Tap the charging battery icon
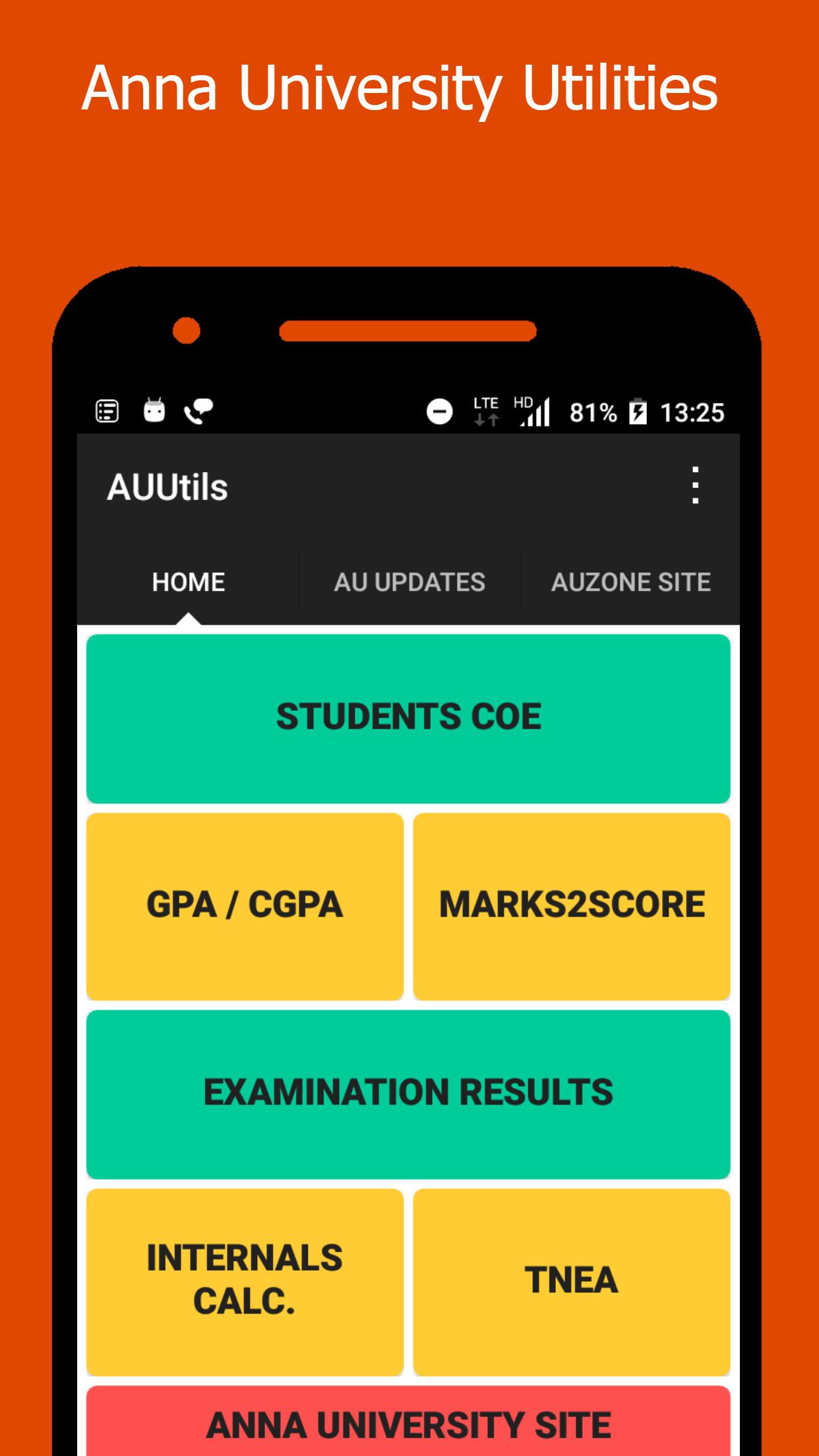Viewport: 819px width, 1456px height. point(636,411)
